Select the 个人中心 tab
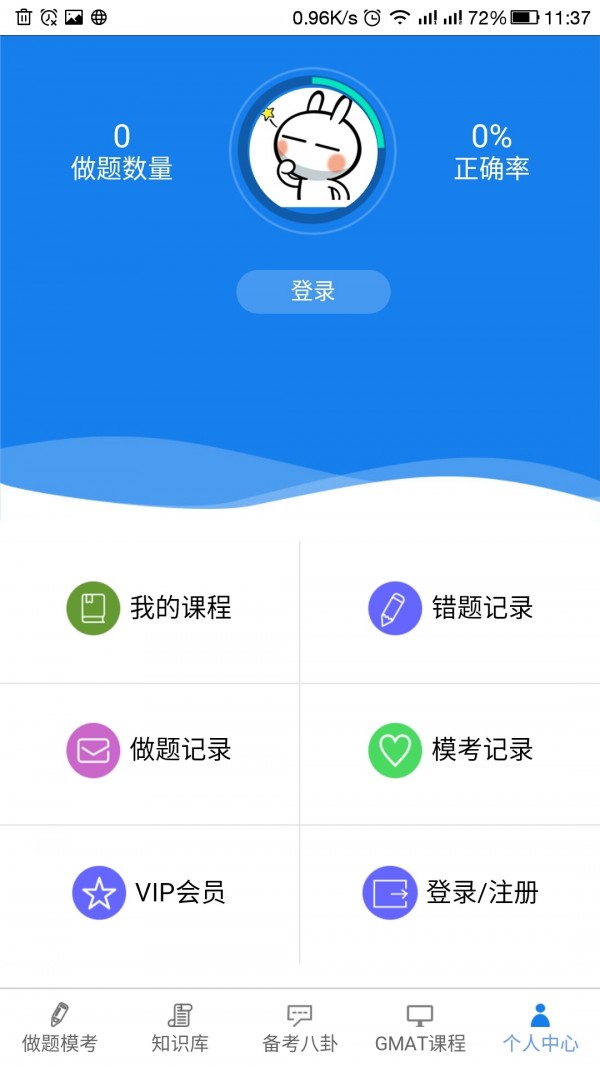 coord(540,1028)
